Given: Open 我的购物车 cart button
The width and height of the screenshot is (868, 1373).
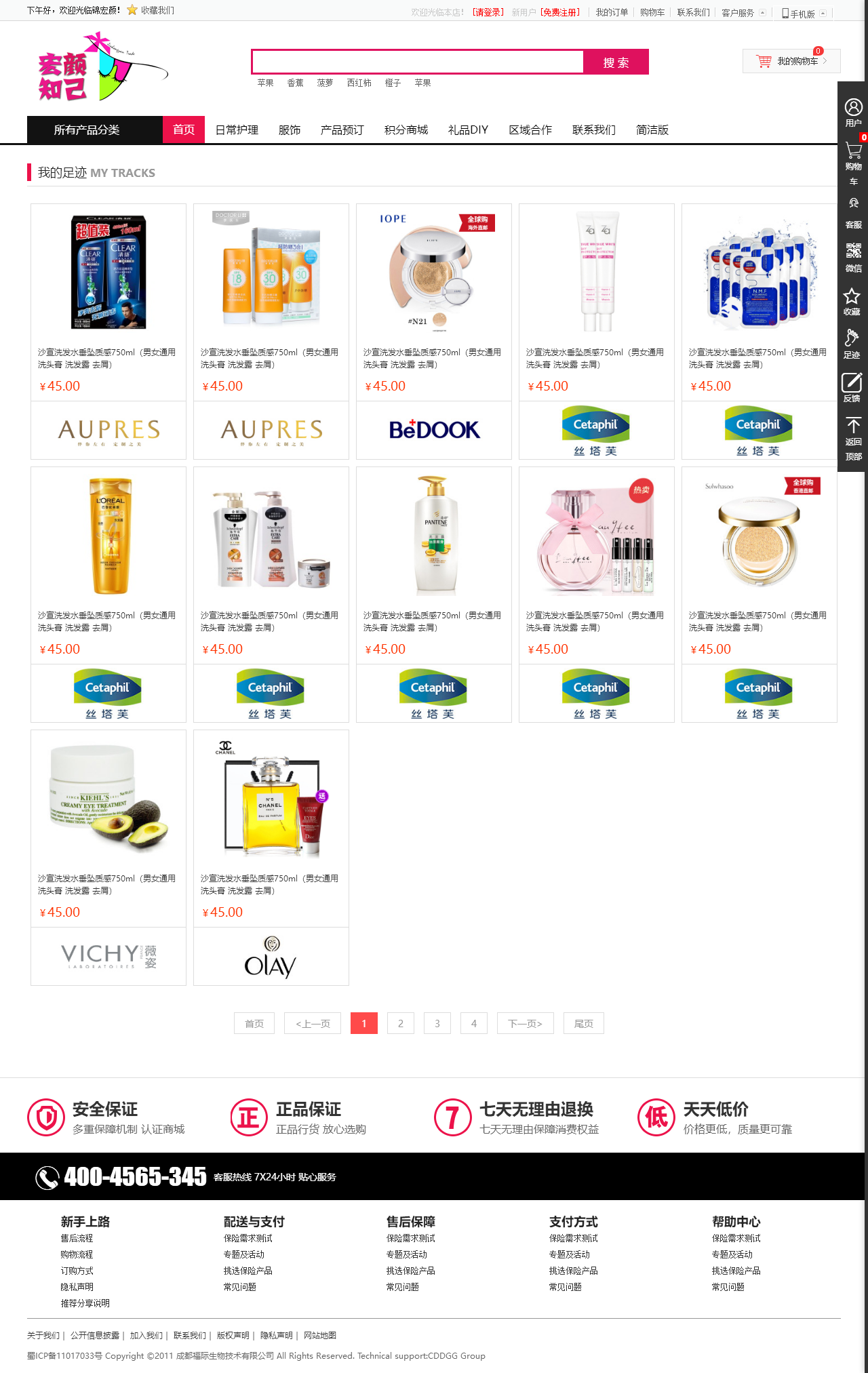Looking at the screenshot, I should click(x=791, y=61).
